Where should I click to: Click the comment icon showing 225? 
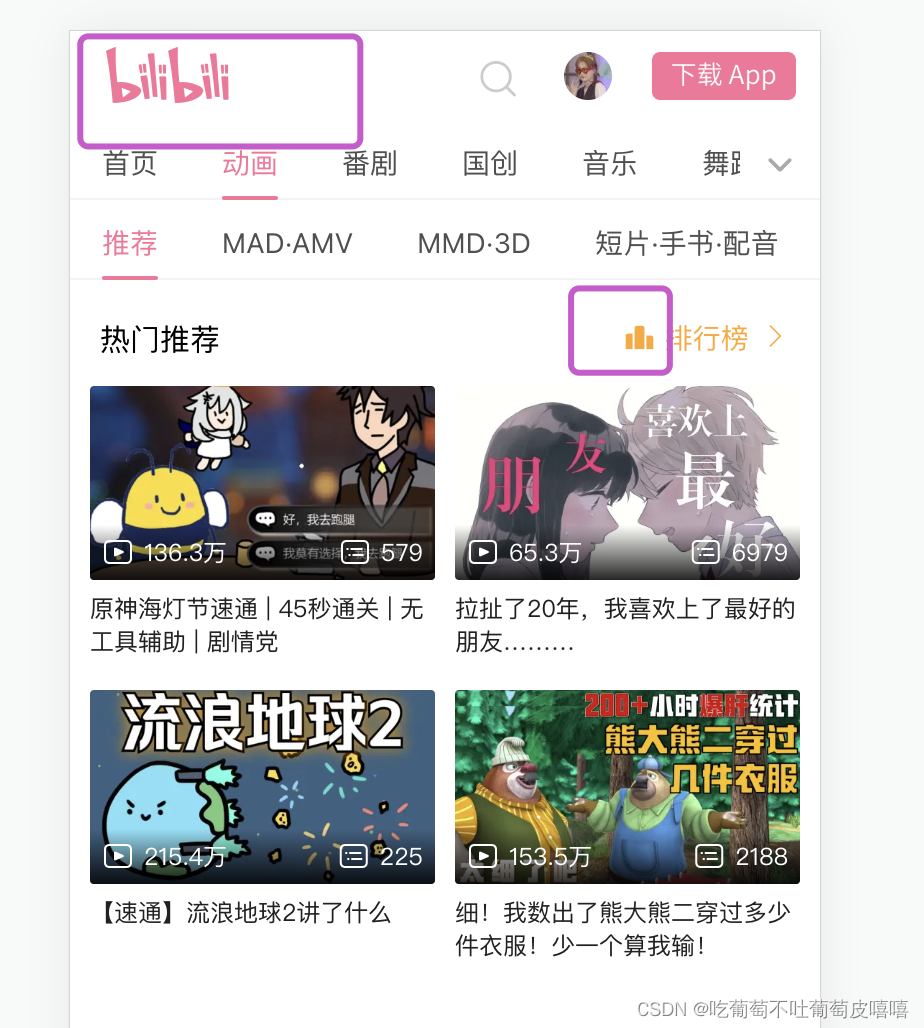[x=355, y=856]
